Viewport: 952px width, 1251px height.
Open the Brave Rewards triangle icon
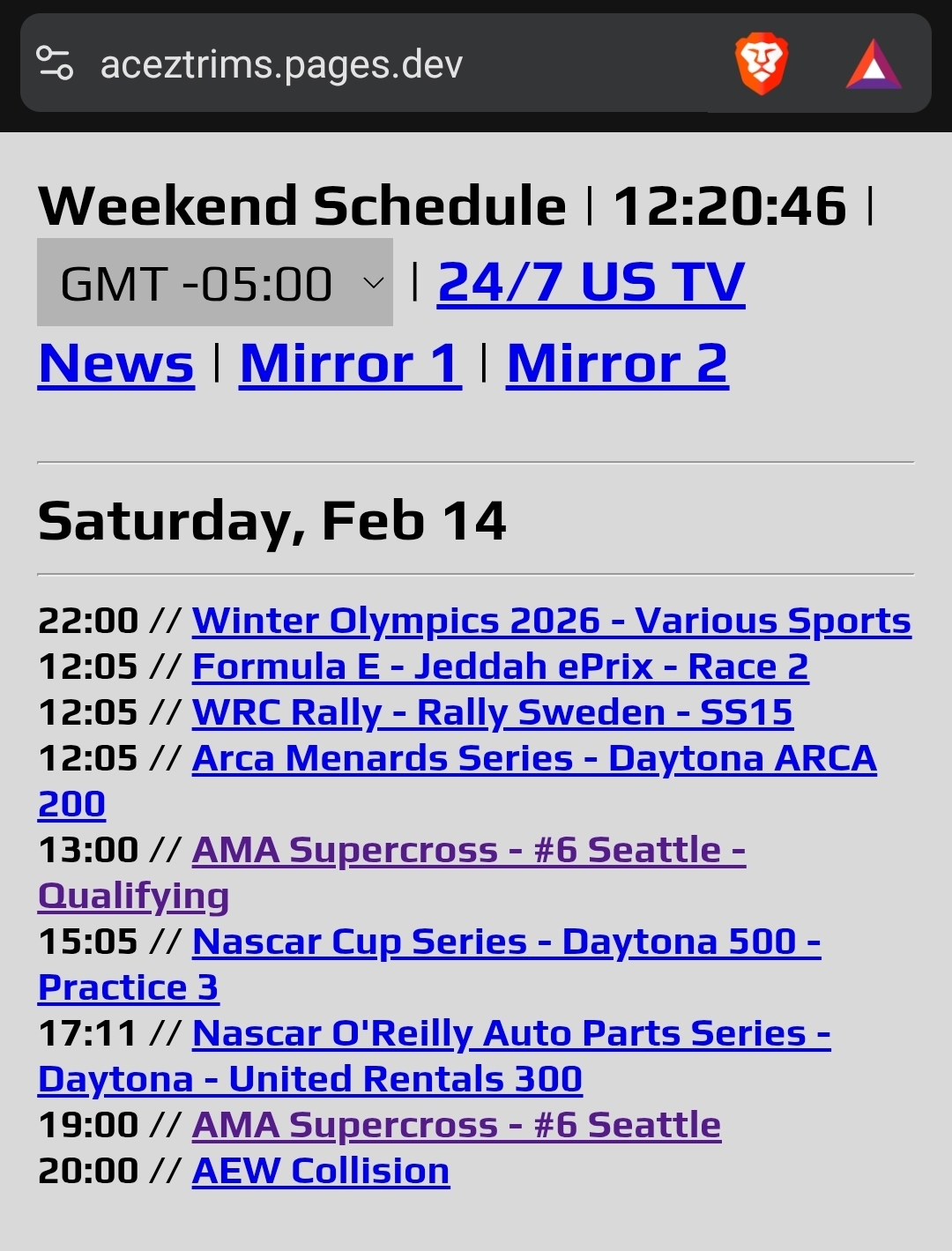tap(874, 64)
